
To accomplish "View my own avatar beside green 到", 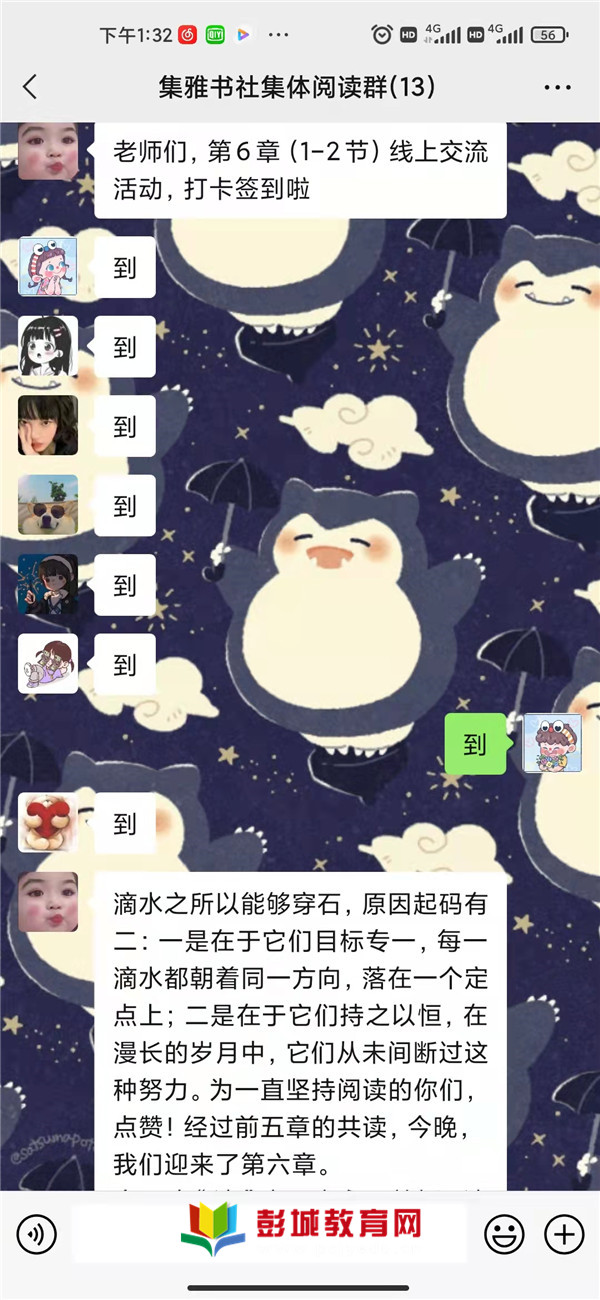I will 552,743.
